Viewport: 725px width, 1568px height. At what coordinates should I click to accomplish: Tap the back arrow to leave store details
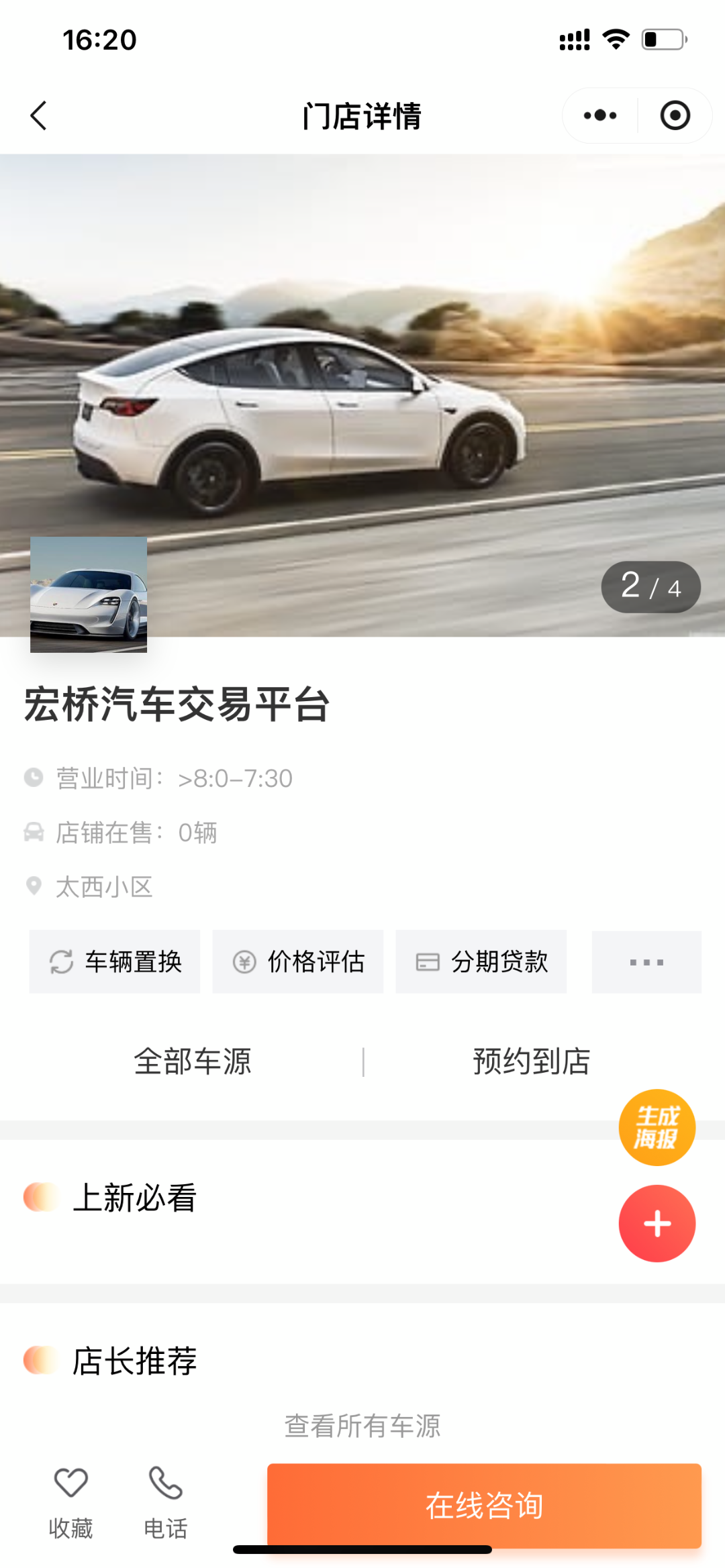(x=38, y=115)
